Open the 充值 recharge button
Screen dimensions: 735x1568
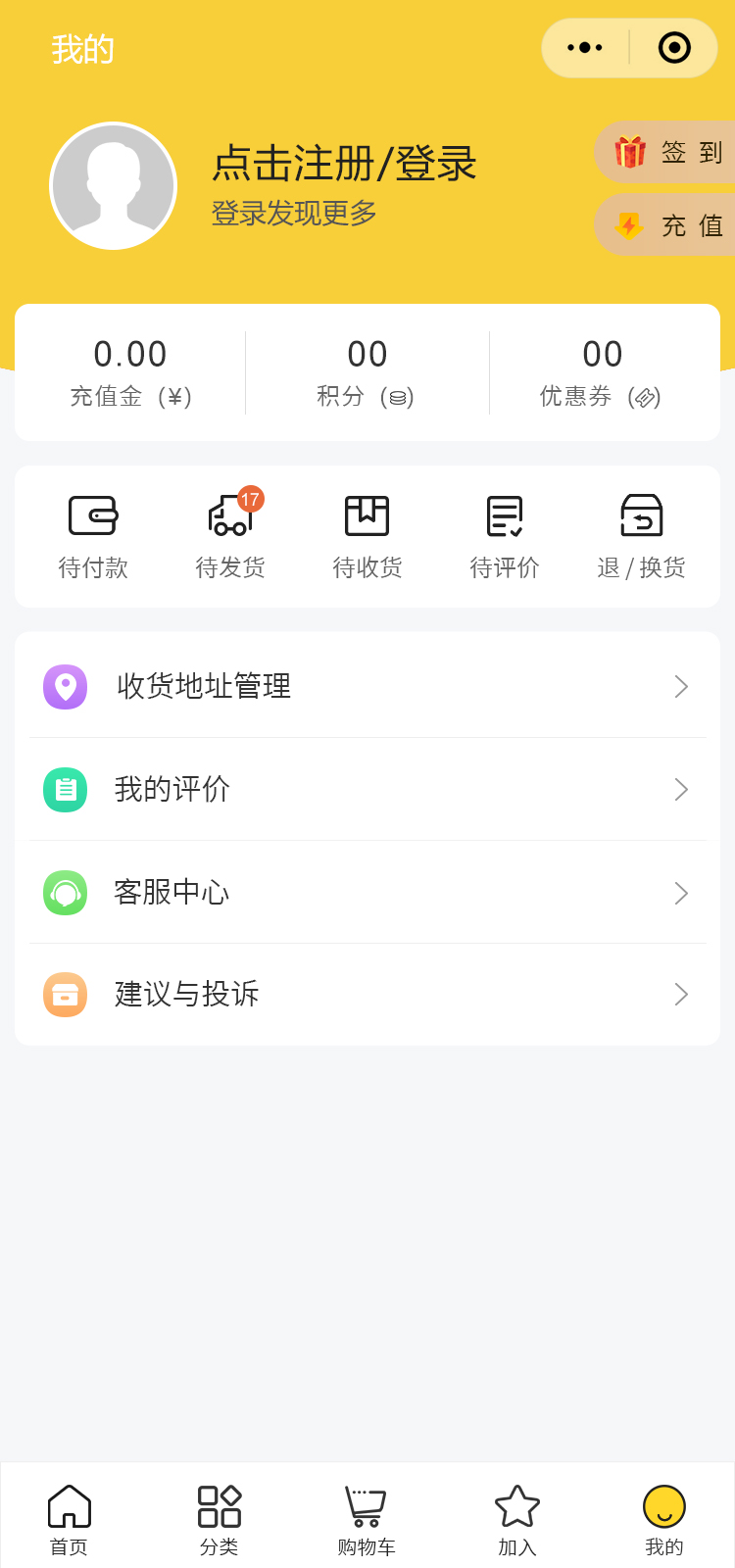click(668, 225)
